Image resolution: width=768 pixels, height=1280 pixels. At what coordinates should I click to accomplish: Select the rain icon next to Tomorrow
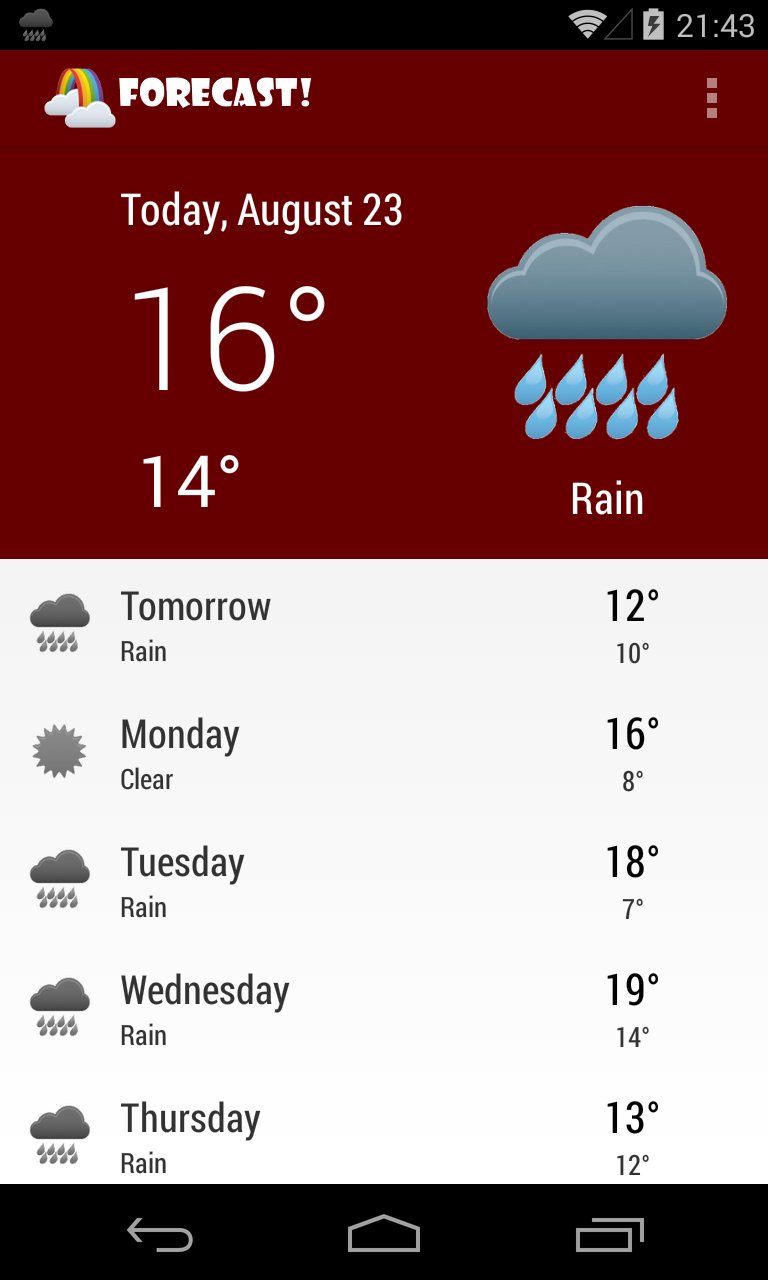(58, 622)
